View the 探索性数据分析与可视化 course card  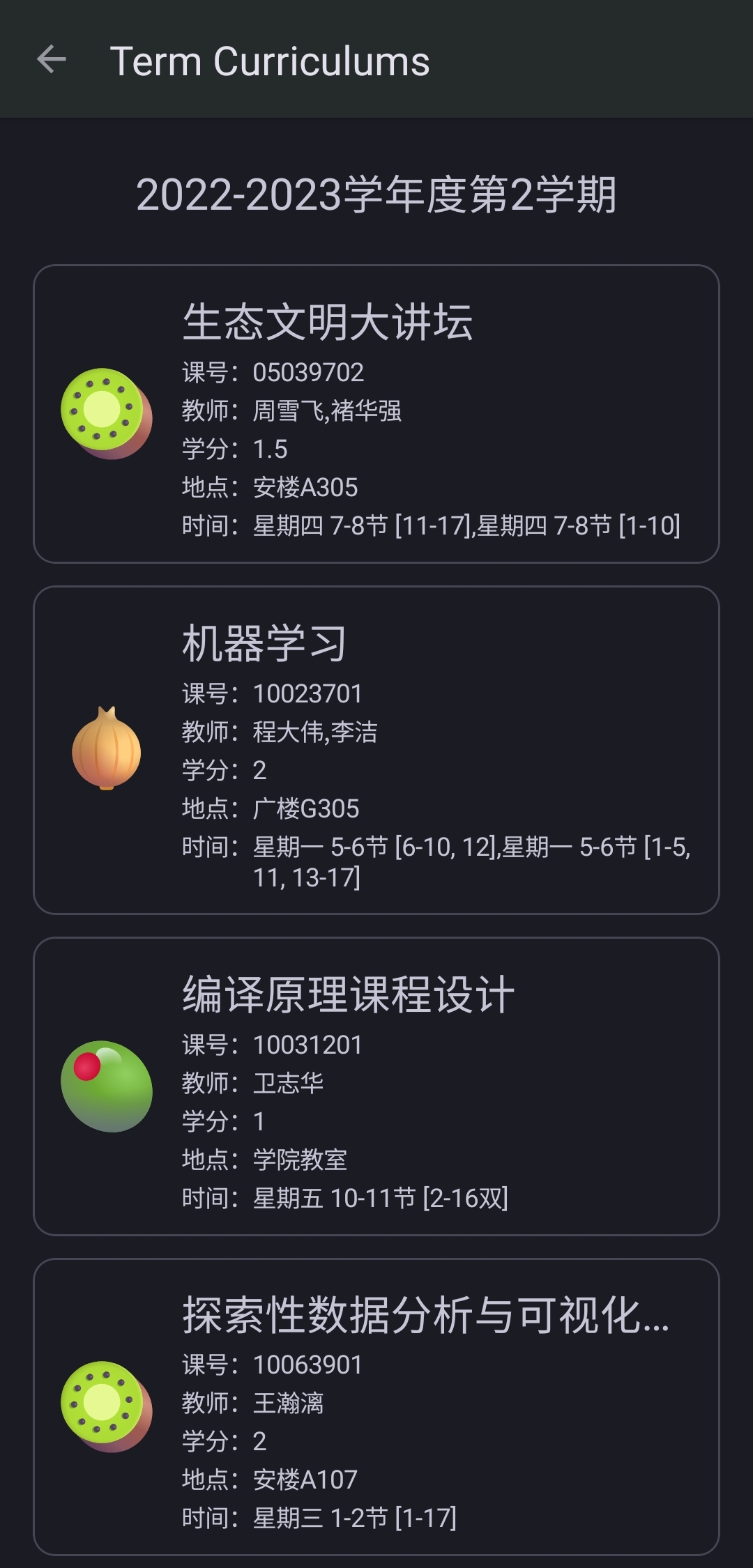[x=376, y=1406]
